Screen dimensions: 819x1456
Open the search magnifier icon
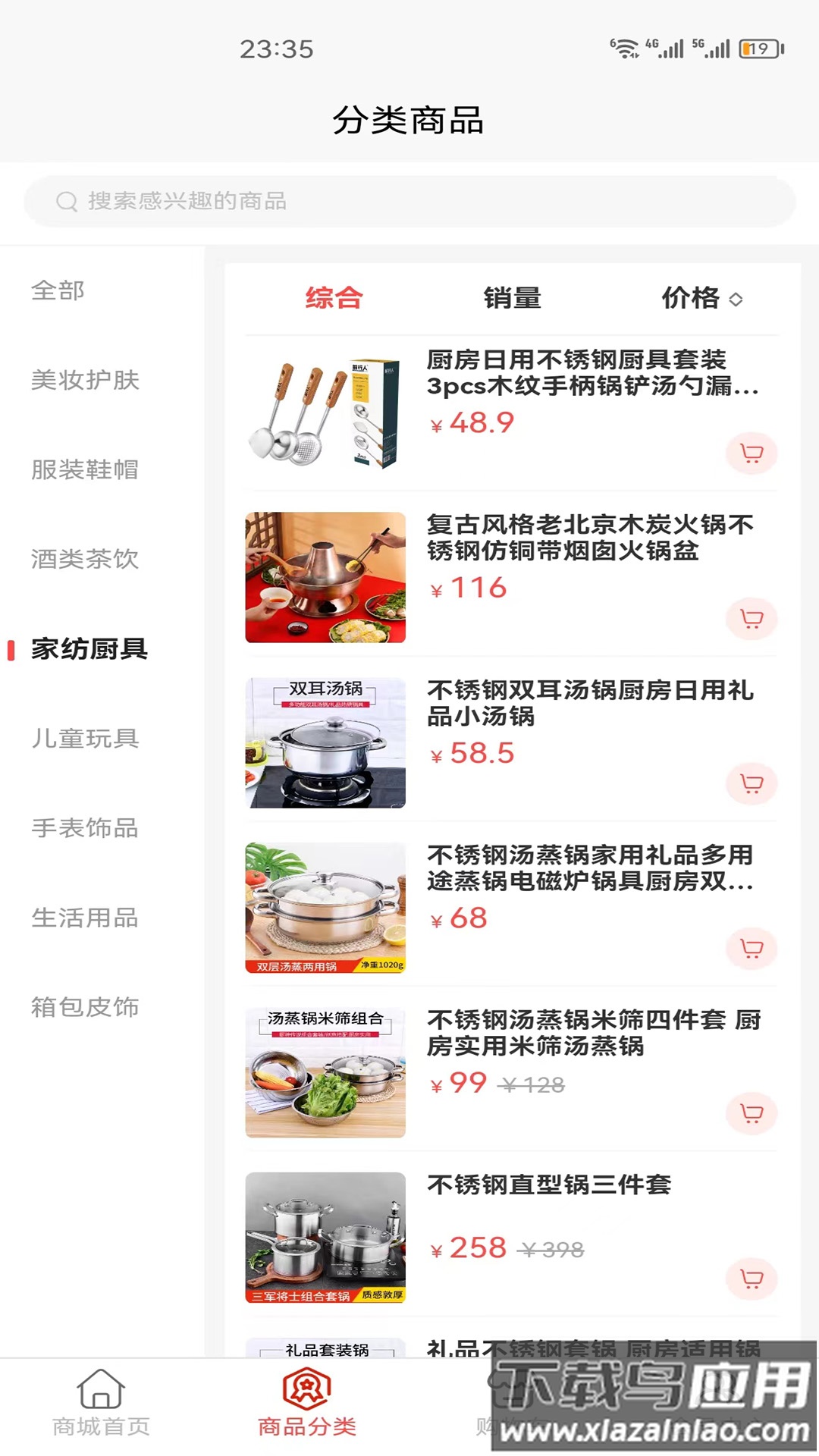click(66, 201)
